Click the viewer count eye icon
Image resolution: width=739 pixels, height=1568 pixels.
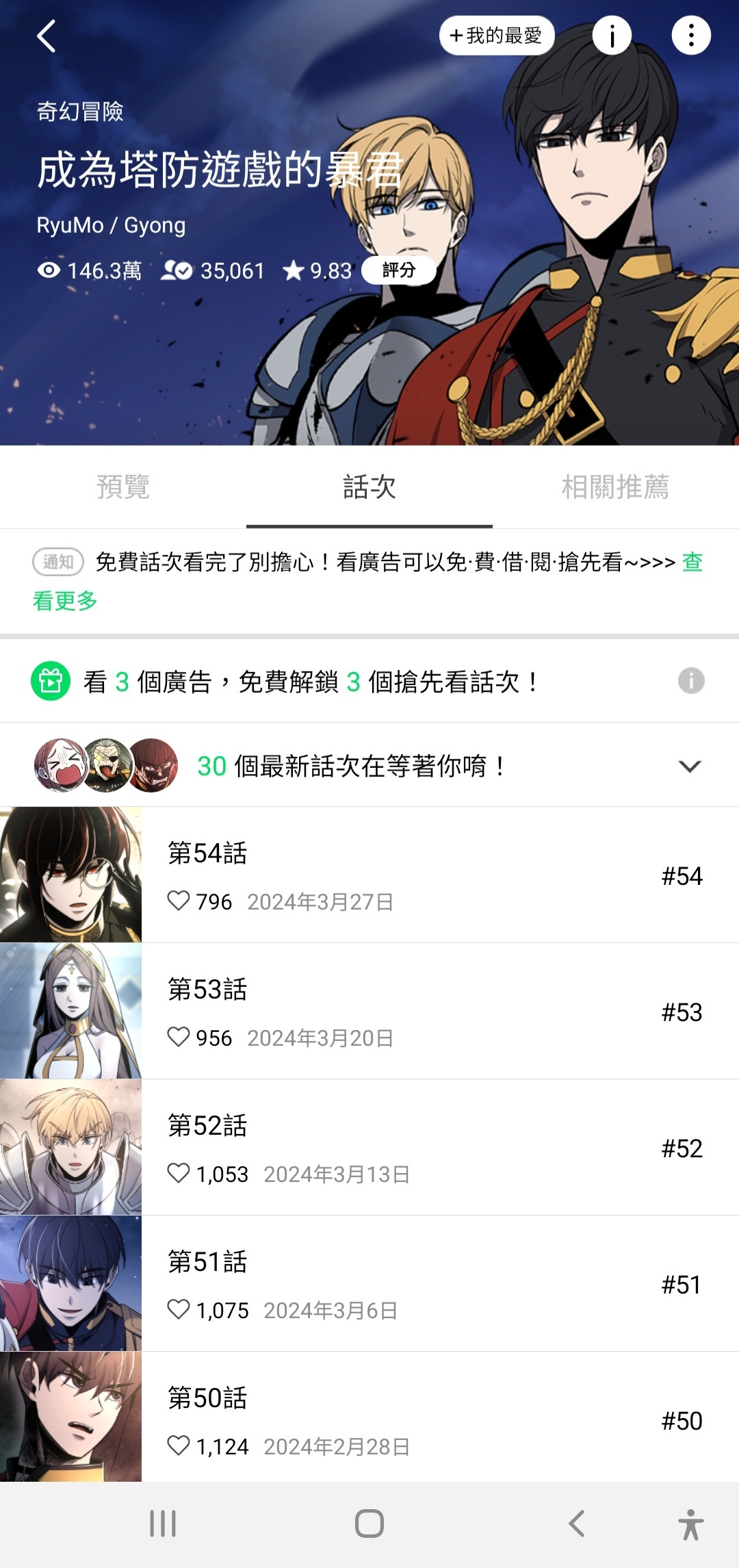pyautogui.click(x=48, y=270)
